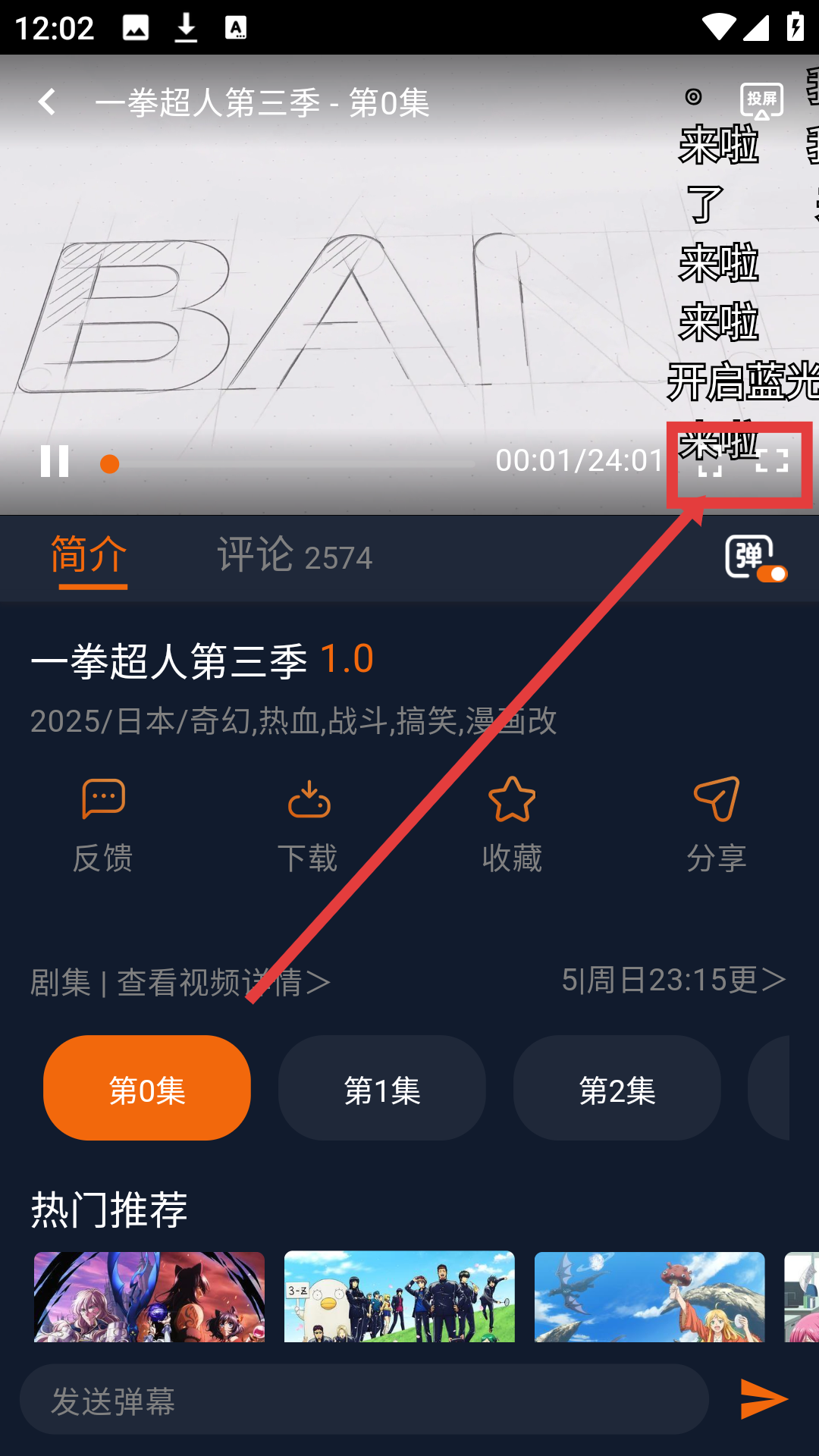Tap the orange progress bar knob

pos(110,463)
